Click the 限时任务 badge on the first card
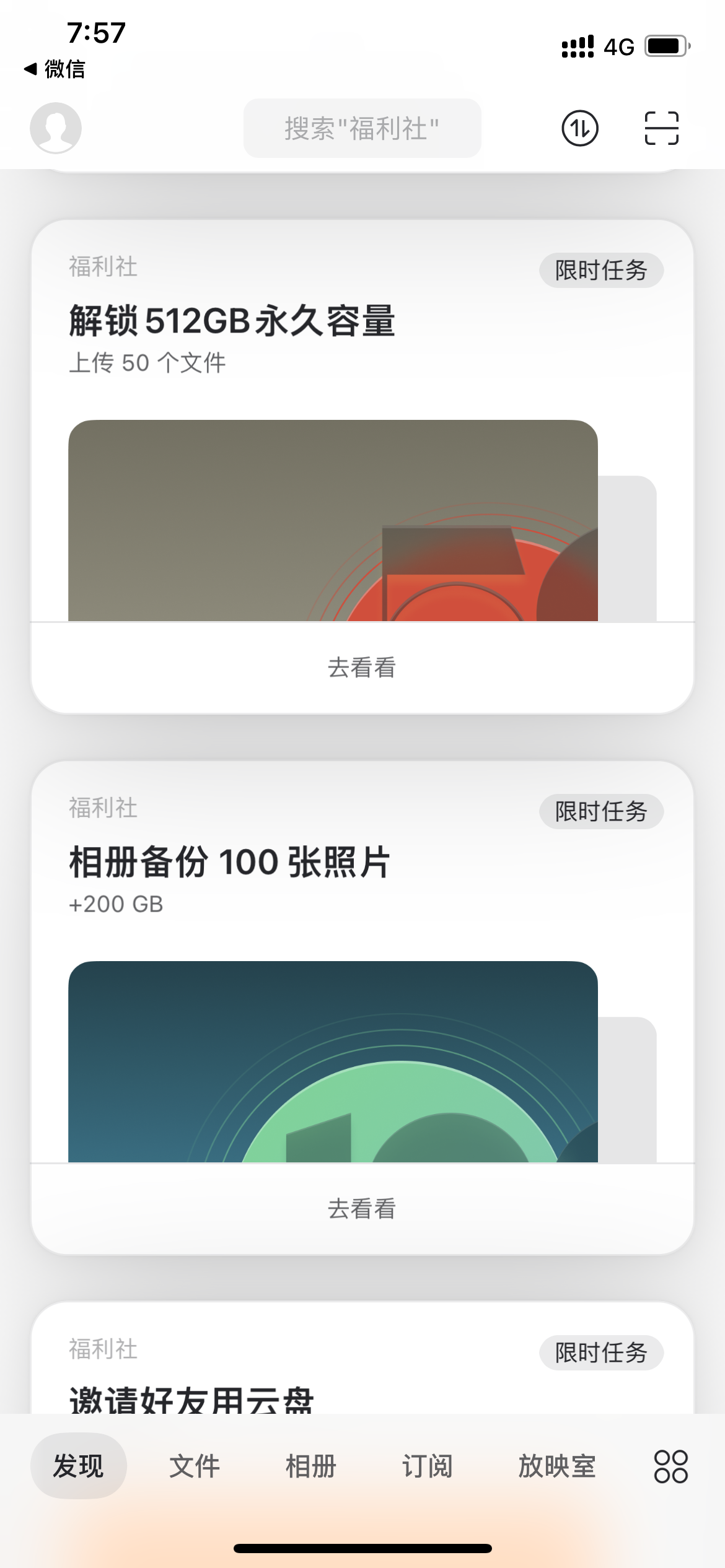This screenshot has height=1568, width=725. (x=601, y=271)
